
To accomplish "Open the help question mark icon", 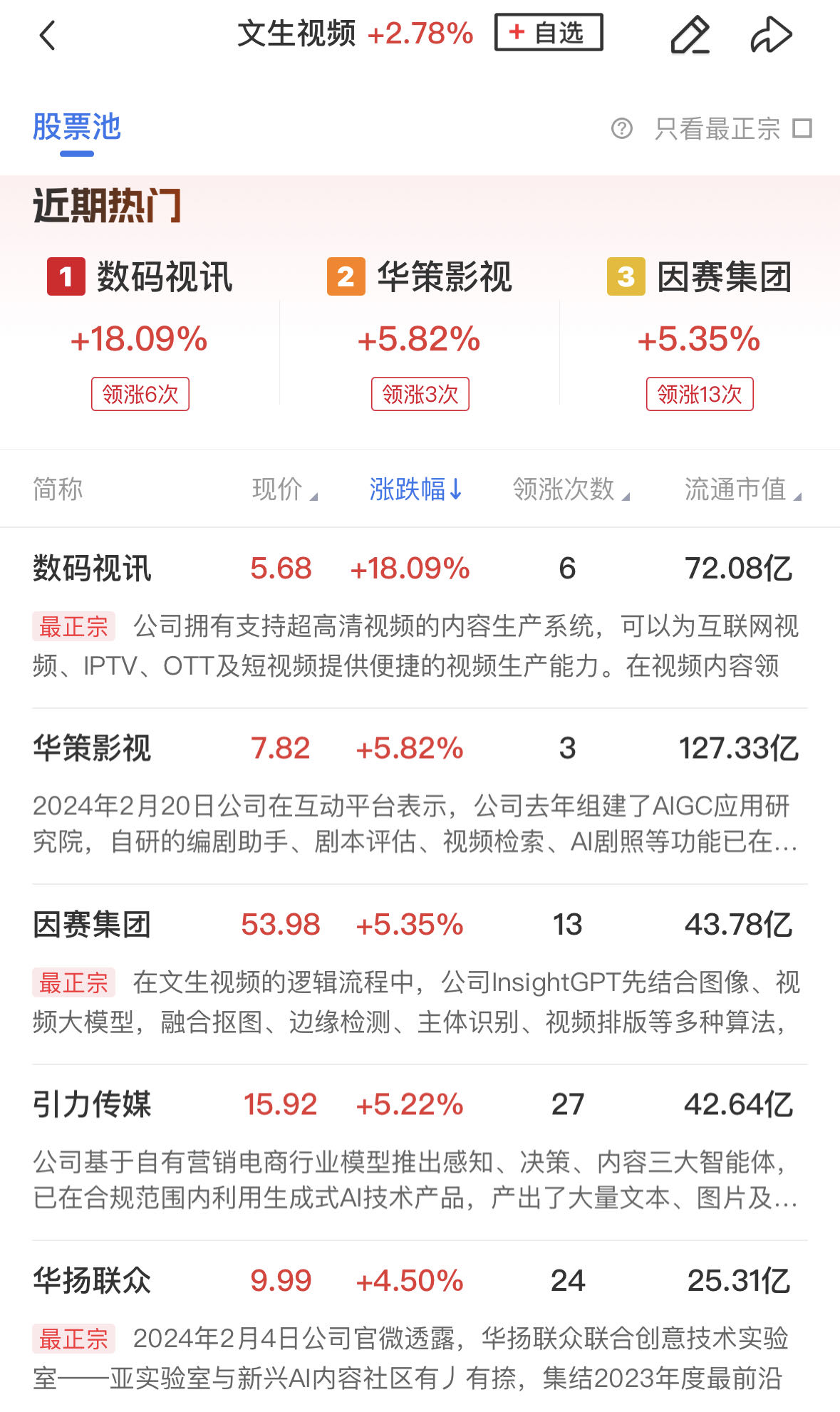I will pyautogui.click(x=622, y=129).
